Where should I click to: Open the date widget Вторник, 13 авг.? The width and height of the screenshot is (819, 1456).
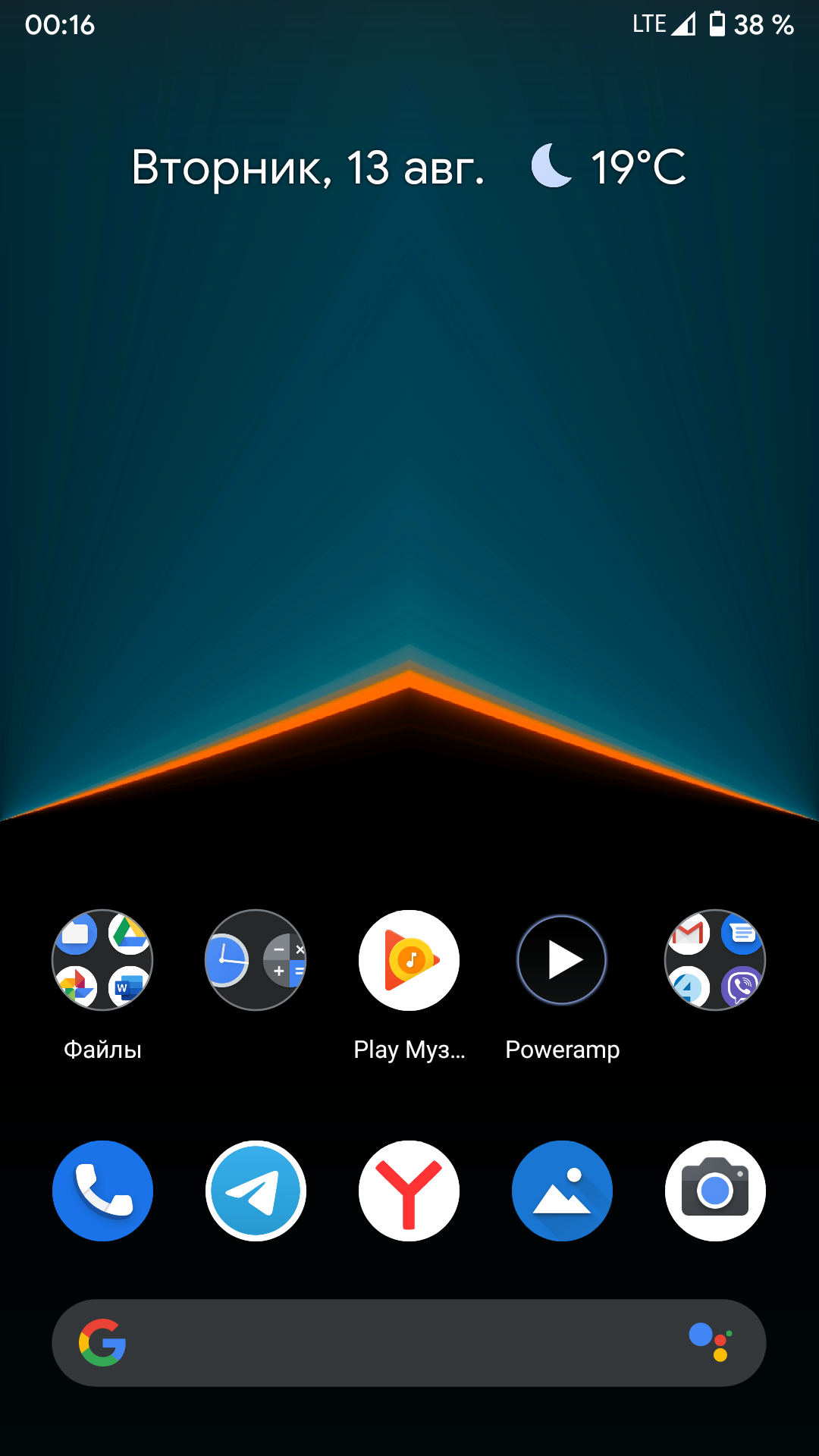point(308,168)
